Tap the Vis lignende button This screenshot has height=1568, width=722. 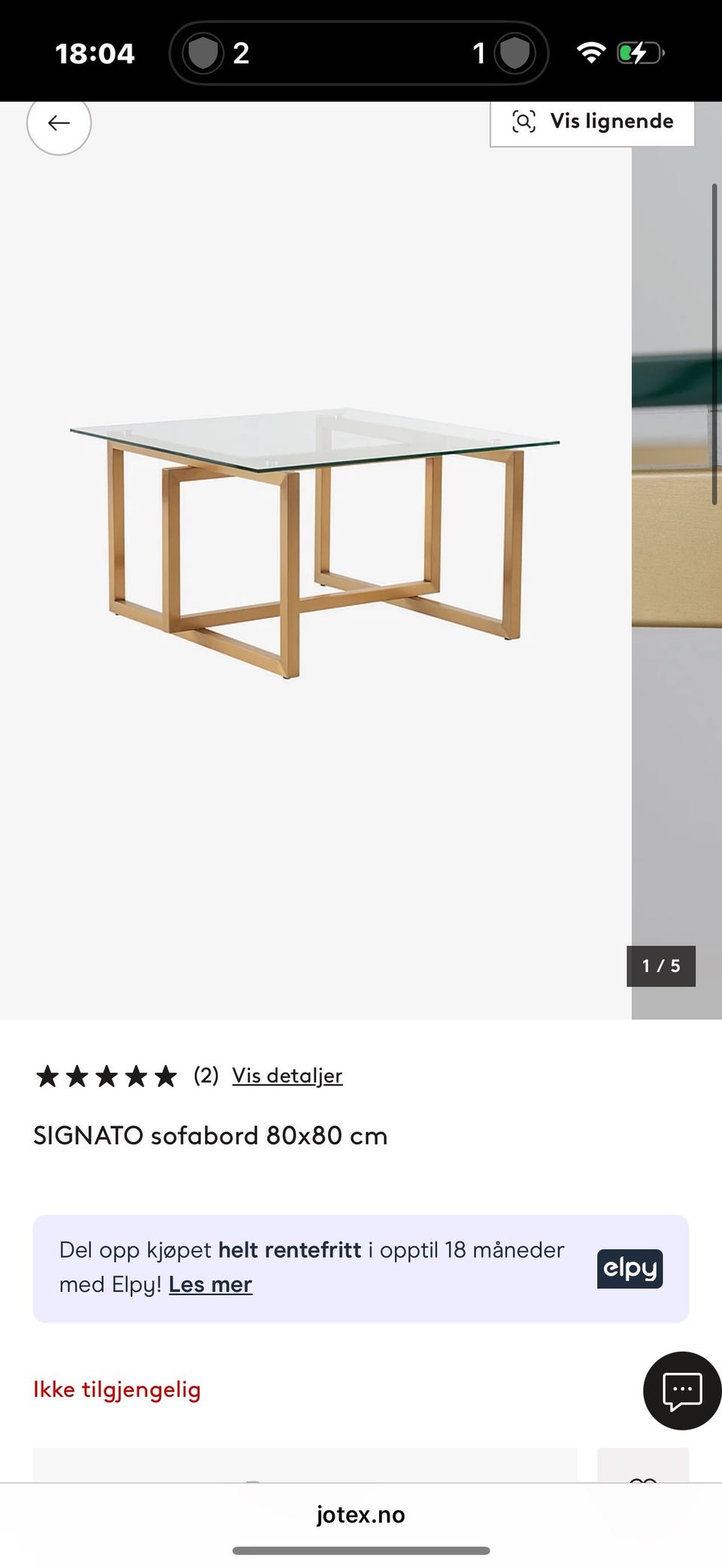pos(593,122)
